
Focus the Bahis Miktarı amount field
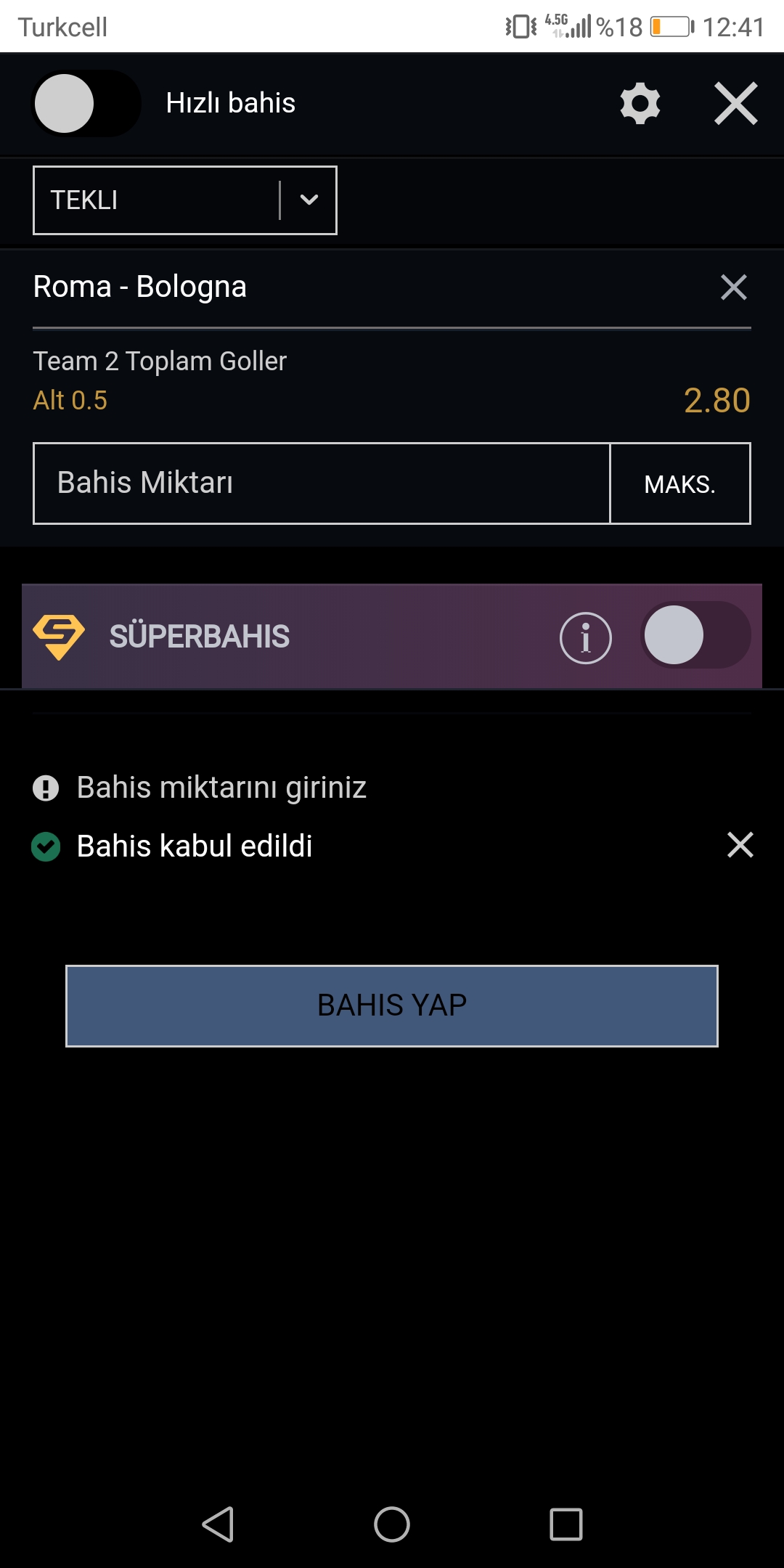(322, 483)
